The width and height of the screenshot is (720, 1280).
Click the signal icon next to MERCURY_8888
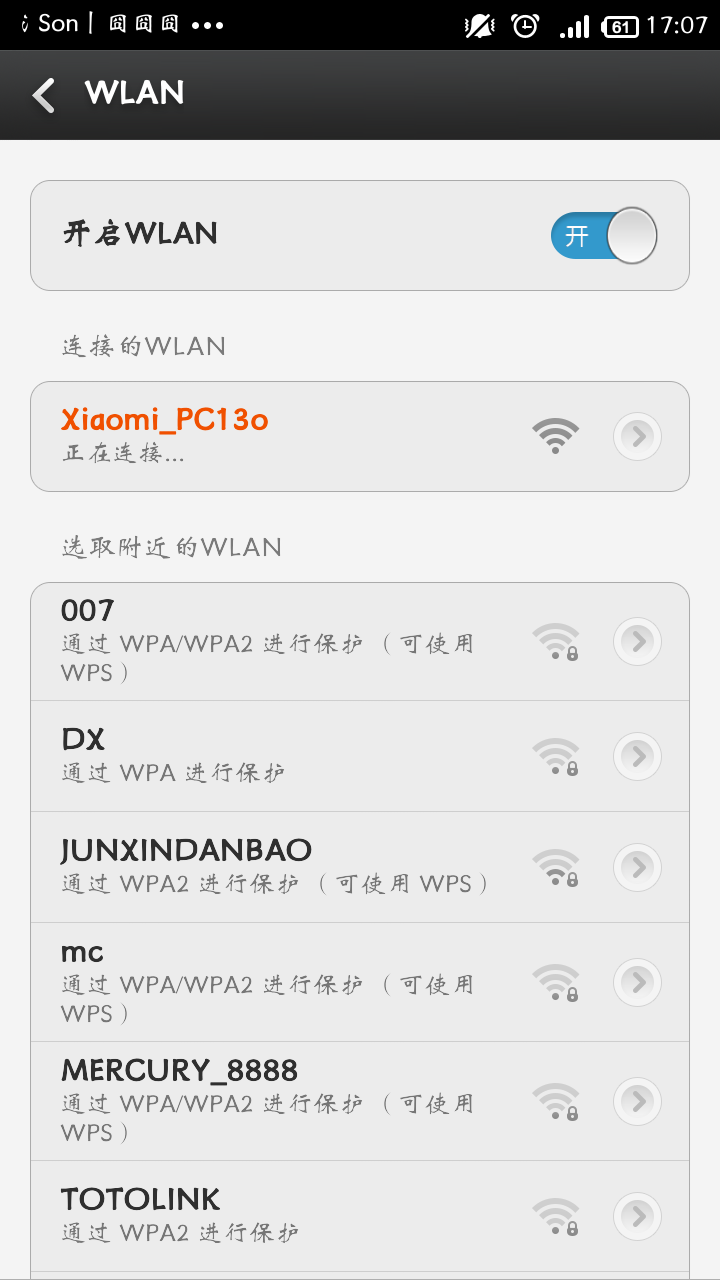(x=555, y=1102)
